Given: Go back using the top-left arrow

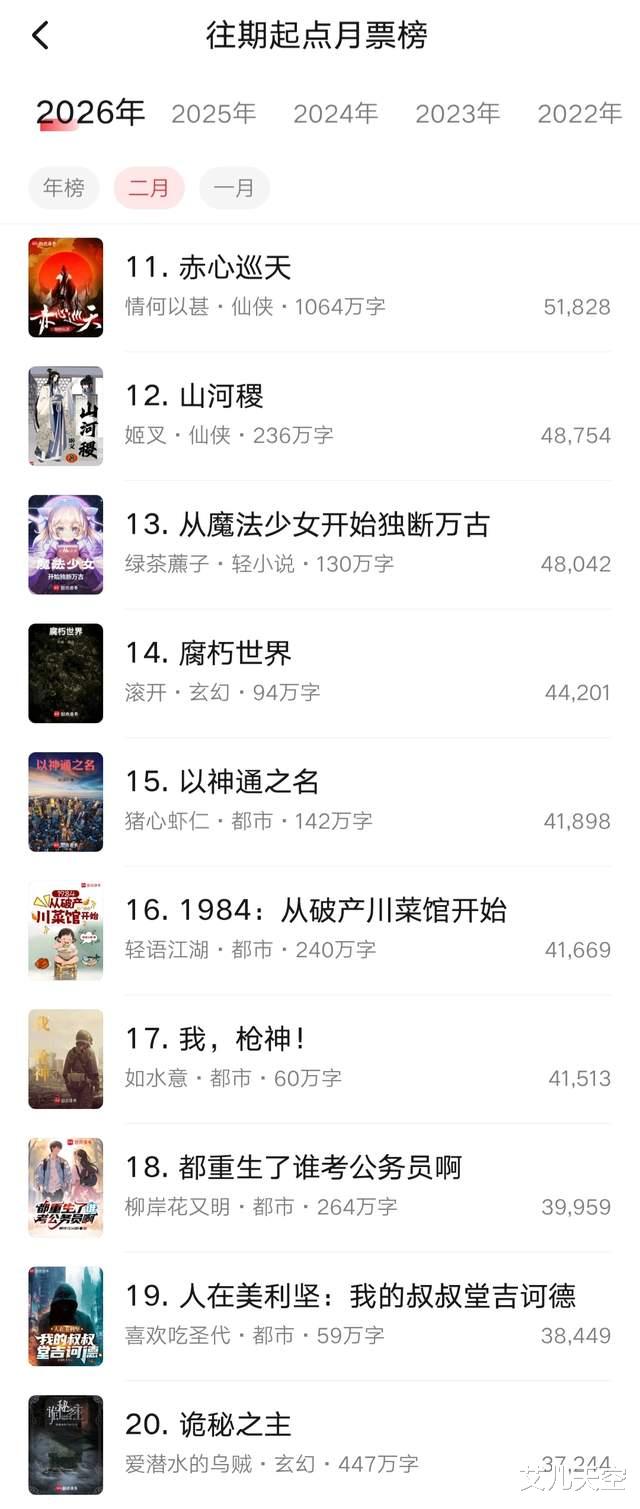Looking at the screenshot, I should click(40, 36).
